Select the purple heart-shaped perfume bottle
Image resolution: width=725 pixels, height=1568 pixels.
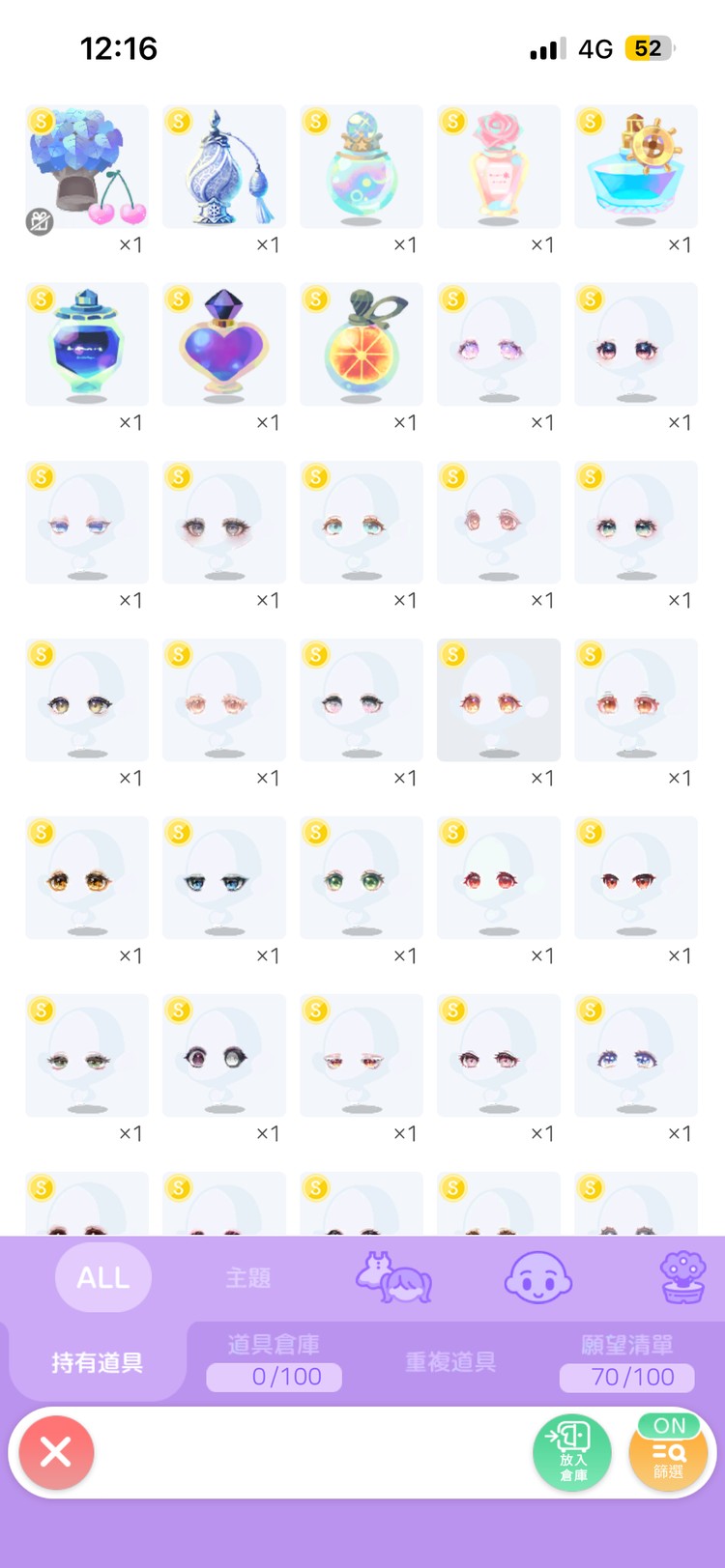[223, 344]
